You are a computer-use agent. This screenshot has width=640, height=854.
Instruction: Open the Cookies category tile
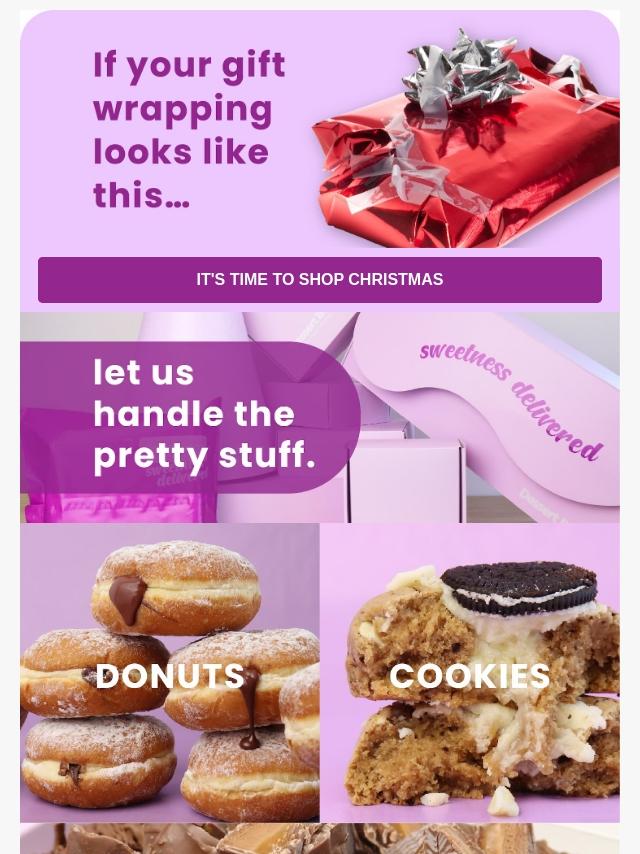click(470, 673)
